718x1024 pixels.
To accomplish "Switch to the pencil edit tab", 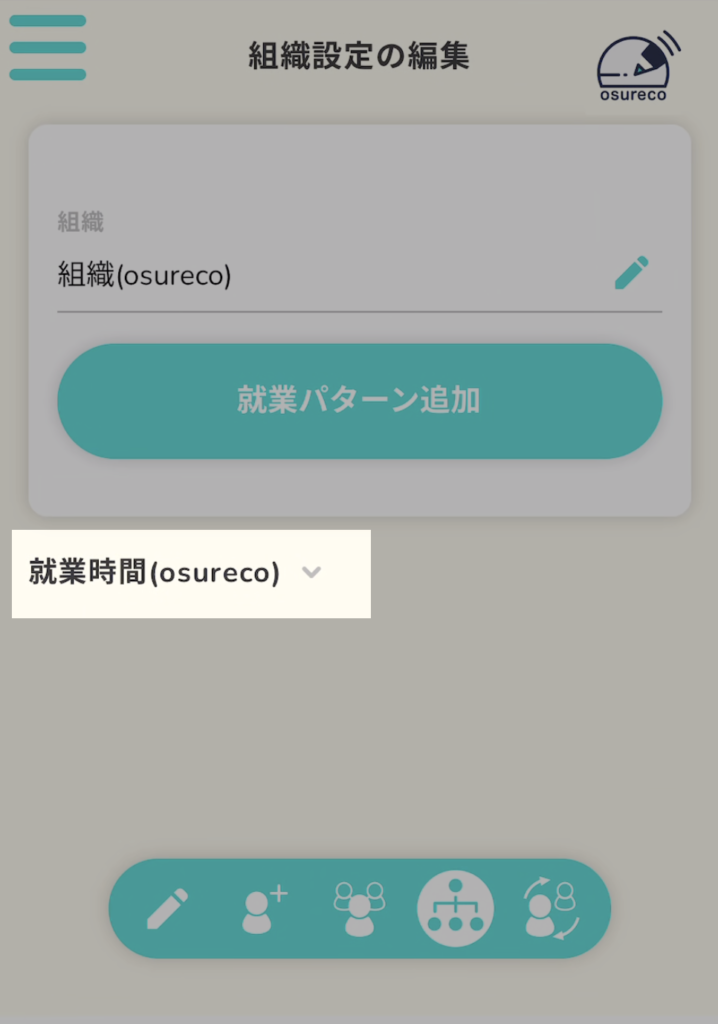I will click(x=167, y=909).
